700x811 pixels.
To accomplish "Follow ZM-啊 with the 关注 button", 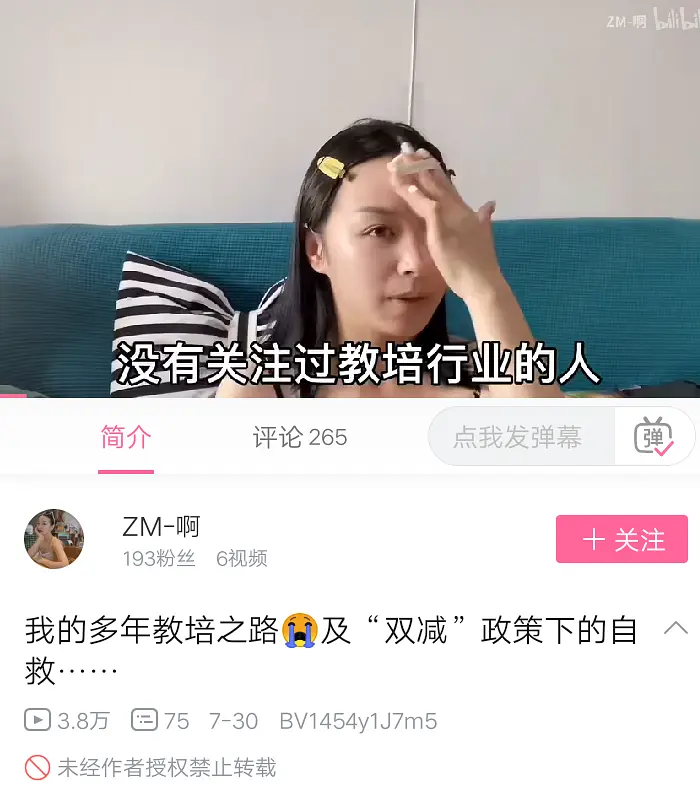I will point(621,539).
